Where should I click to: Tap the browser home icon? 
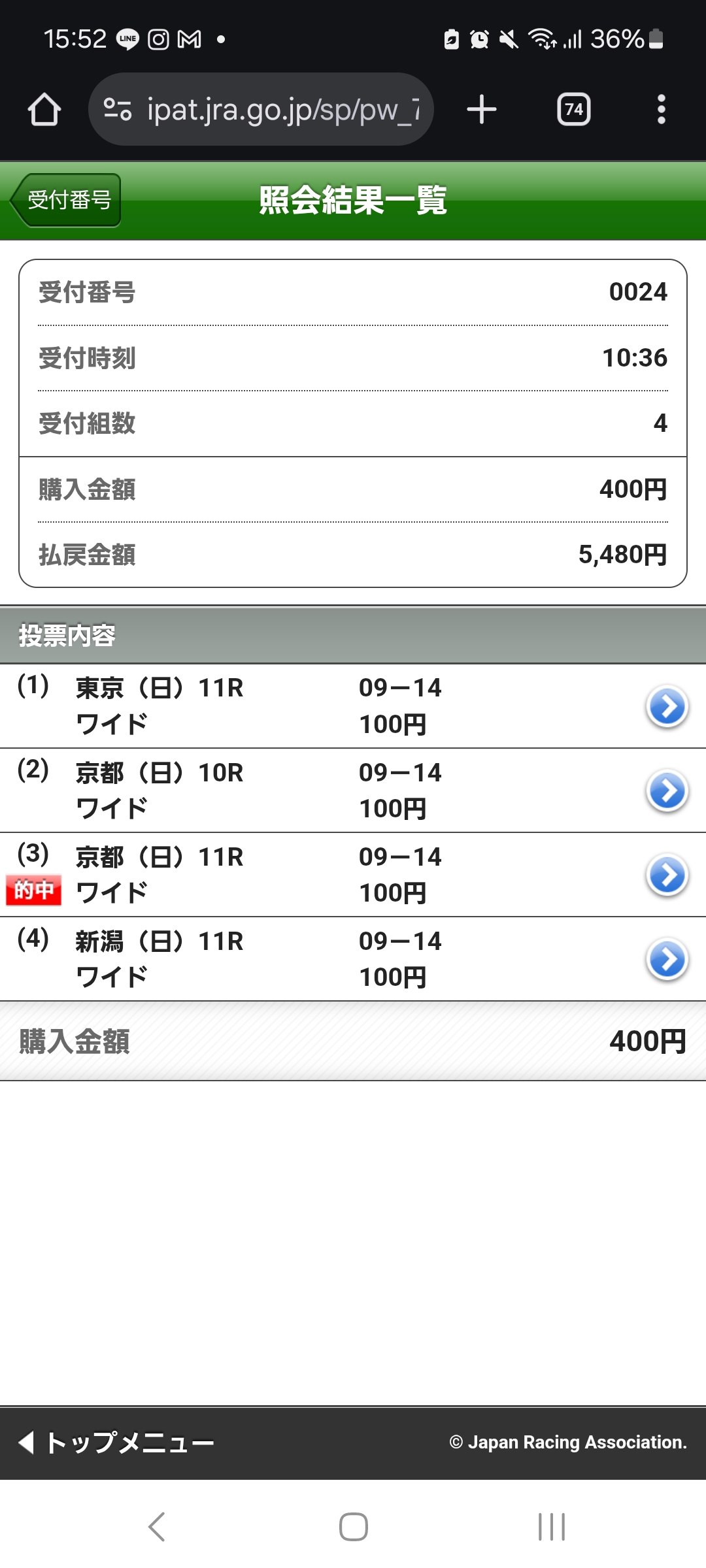point(44,109)
